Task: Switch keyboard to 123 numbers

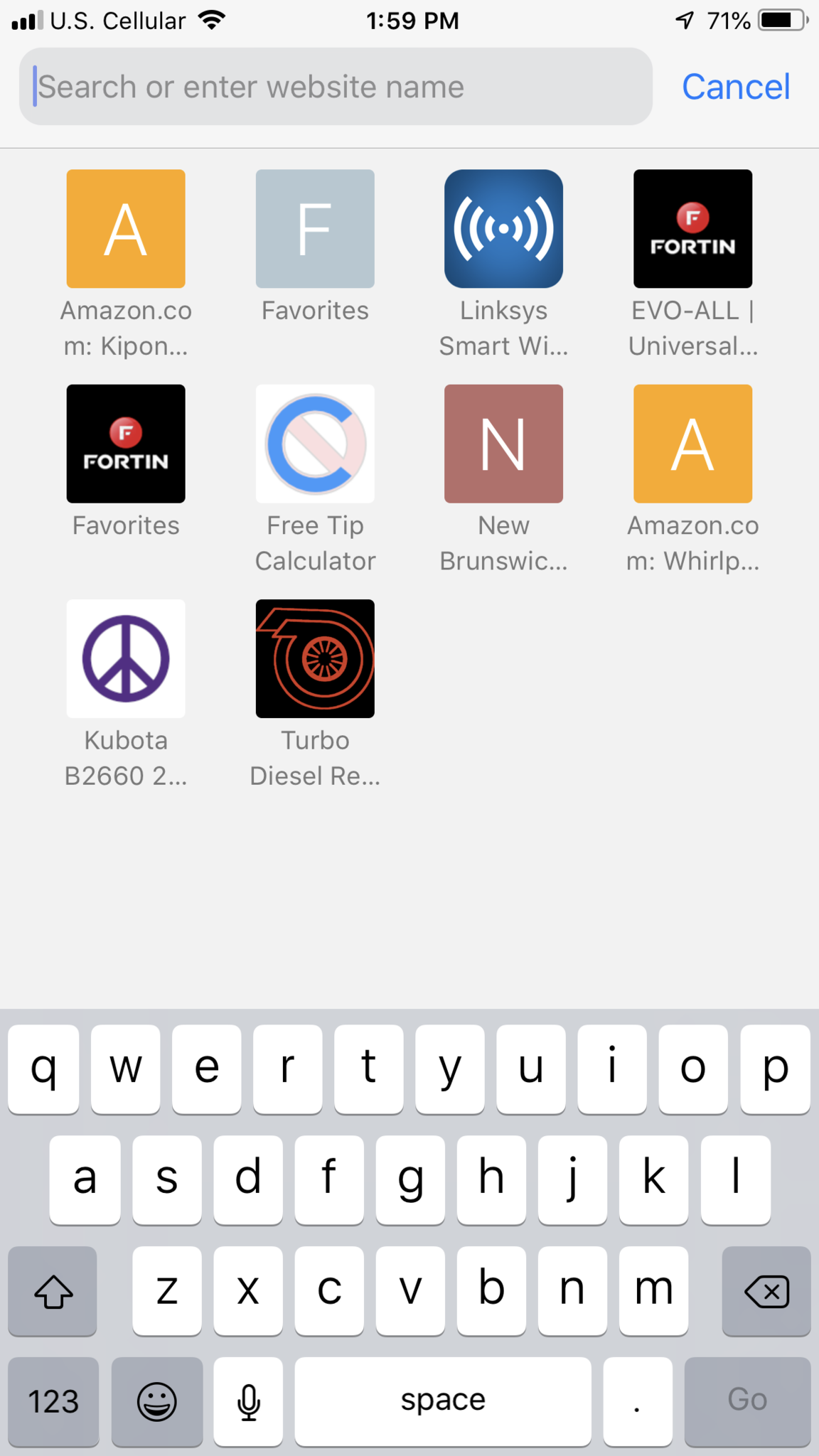Action: 53,1401
